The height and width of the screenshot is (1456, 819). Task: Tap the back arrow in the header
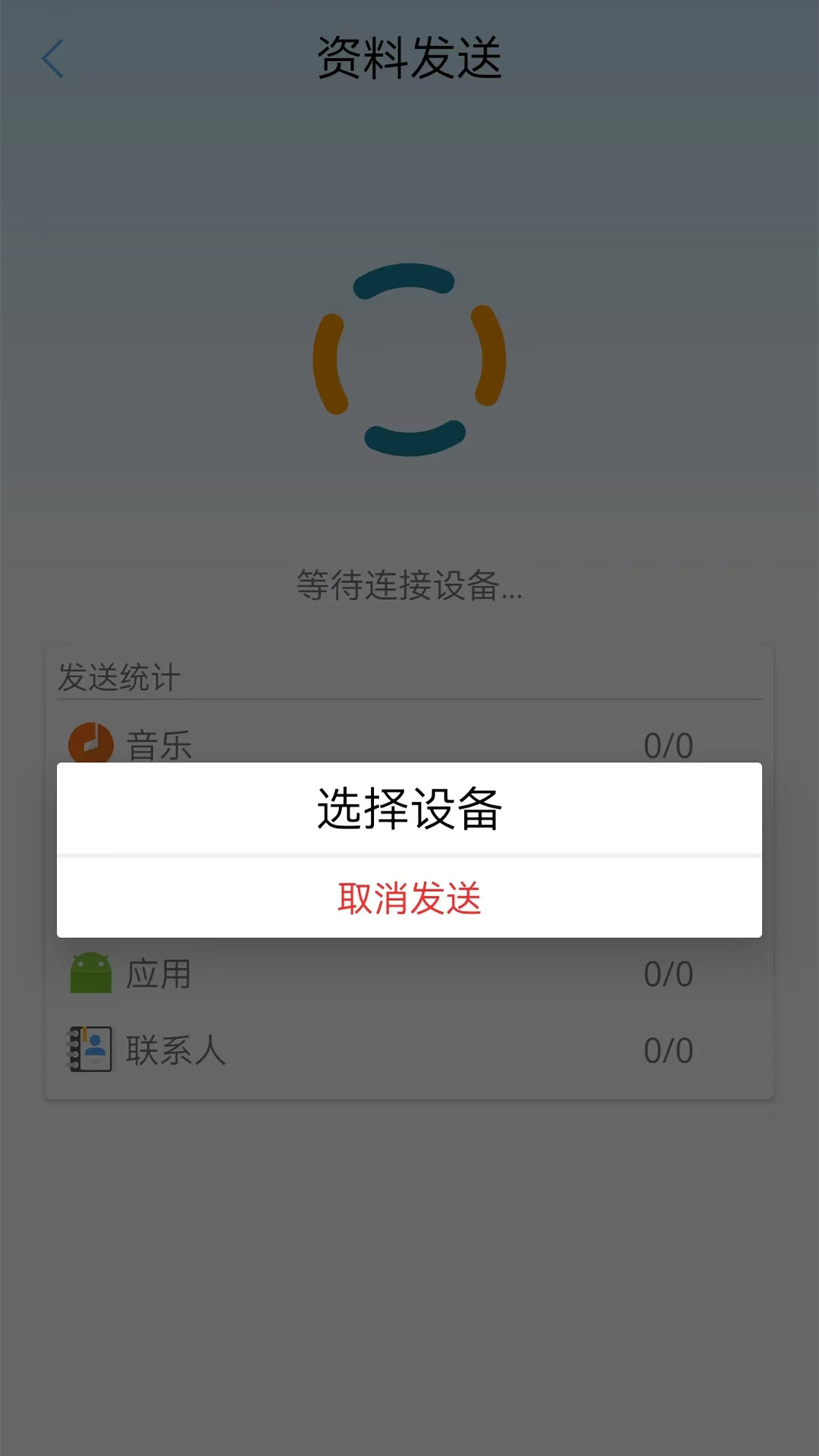tap(52, 59)
